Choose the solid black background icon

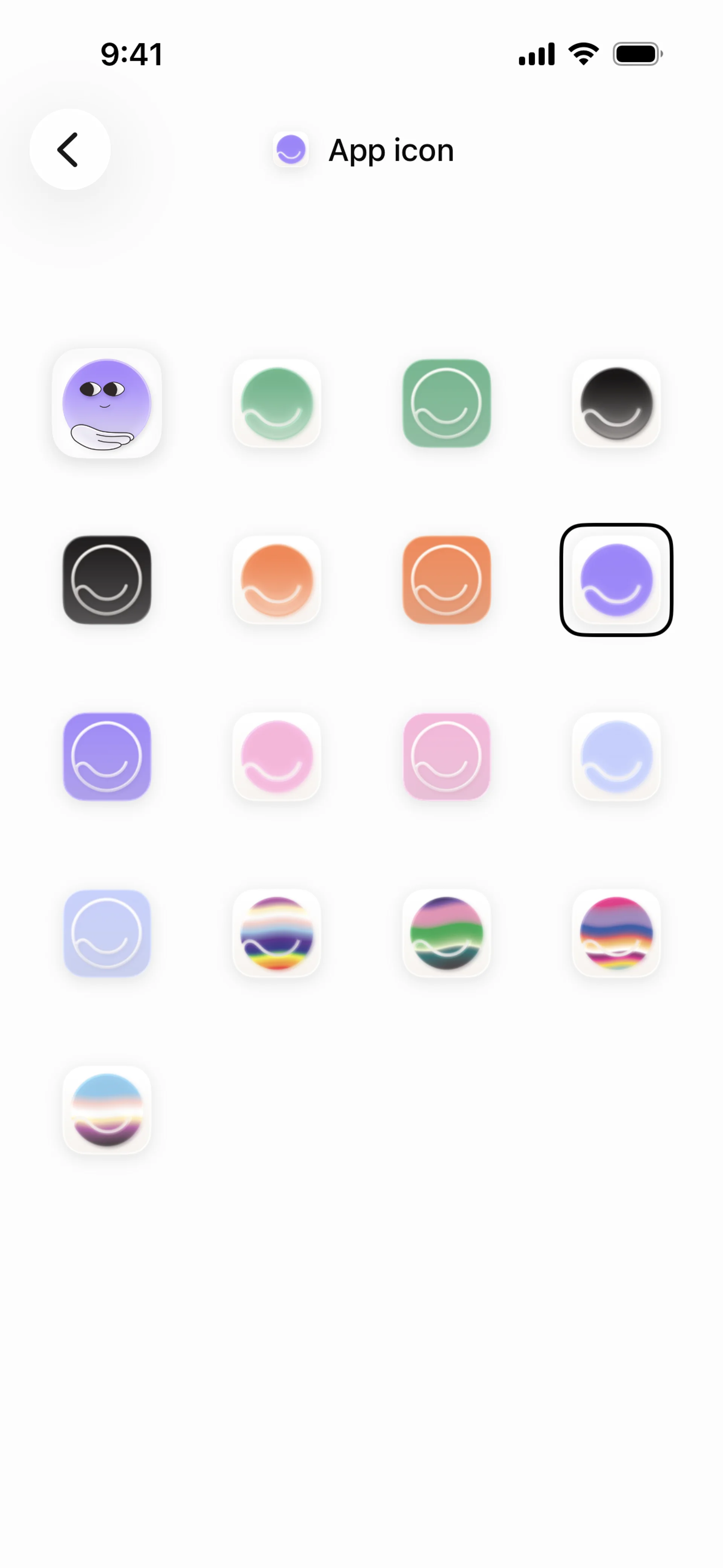tap(107, 579)
